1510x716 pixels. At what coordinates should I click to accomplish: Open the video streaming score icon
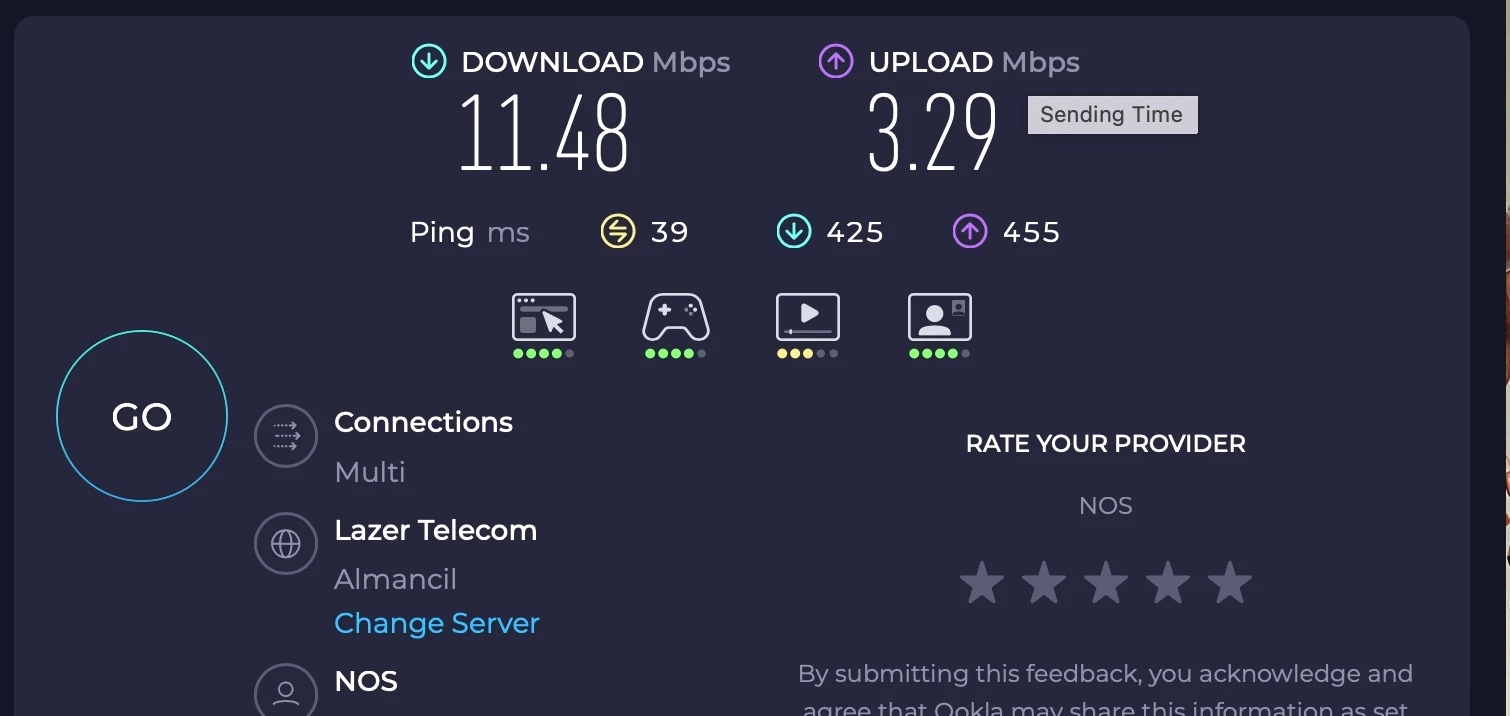pyautogui.click(x=808, y=318)
